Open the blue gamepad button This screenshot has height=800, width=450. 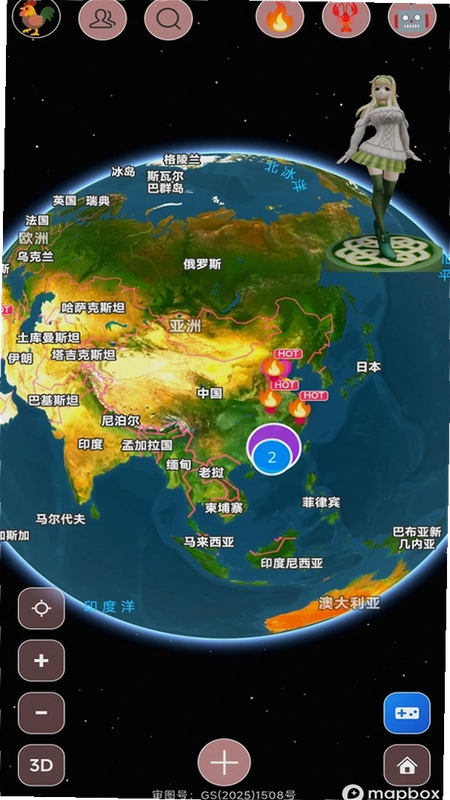tap(407, 713)
